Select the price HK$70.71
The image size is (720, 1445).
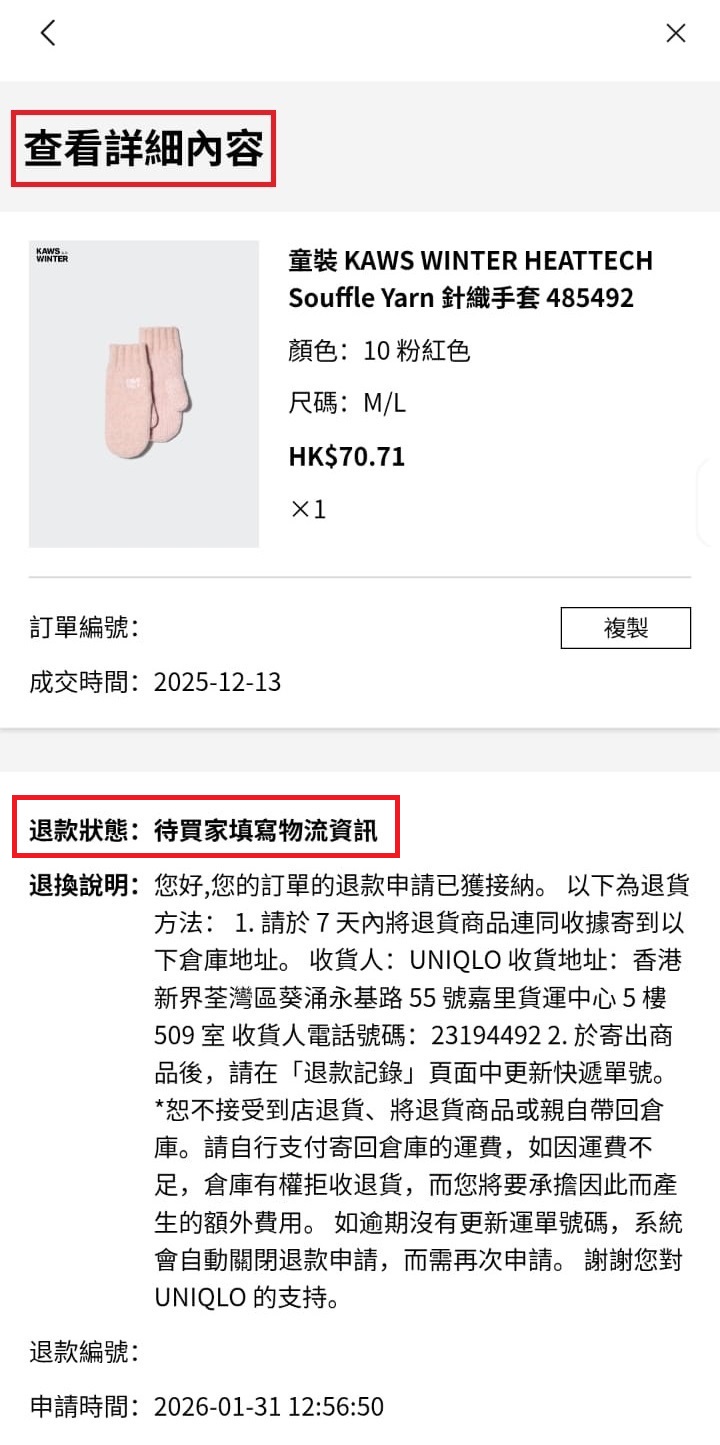pyautogui.click(x=348, y=457)
